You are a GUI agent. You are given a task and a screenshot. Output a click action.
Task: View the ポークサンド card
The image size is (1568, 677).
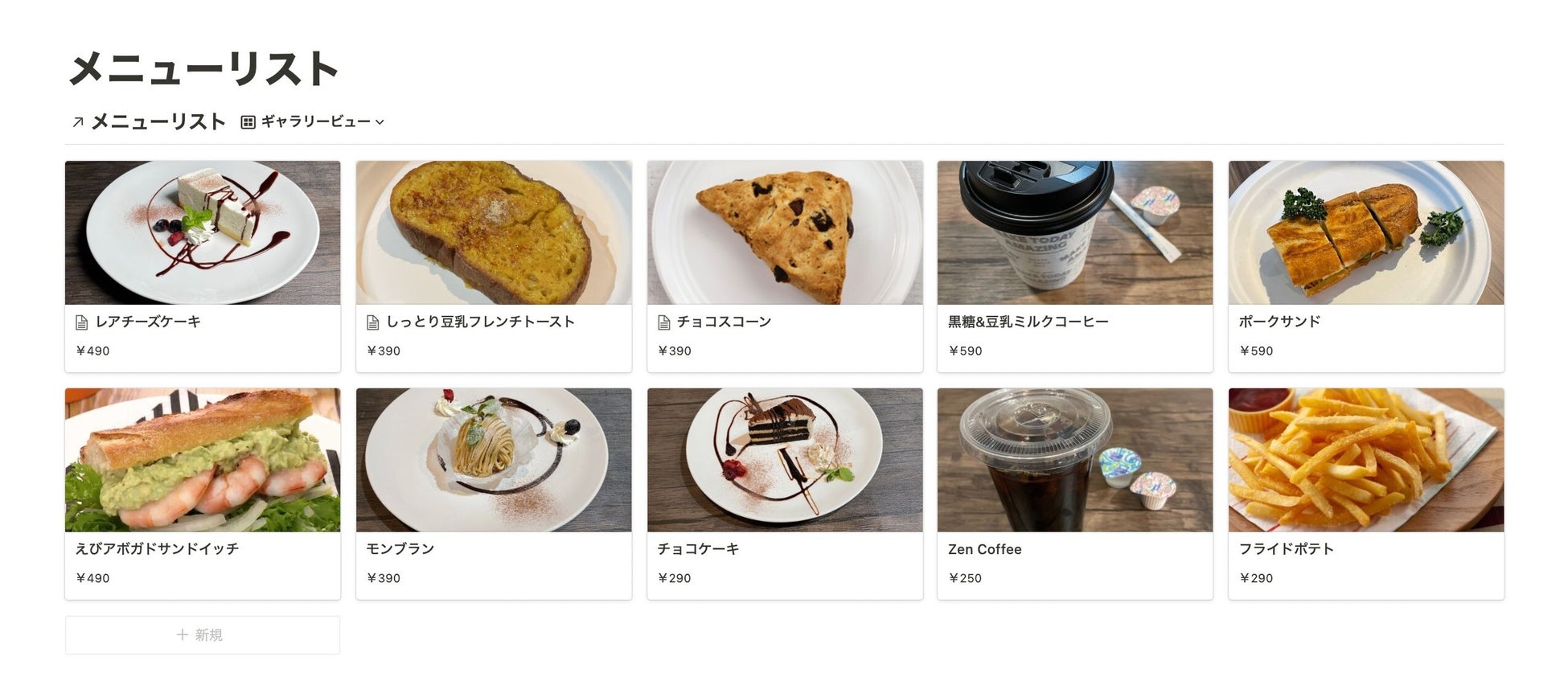click(1366, 266)
